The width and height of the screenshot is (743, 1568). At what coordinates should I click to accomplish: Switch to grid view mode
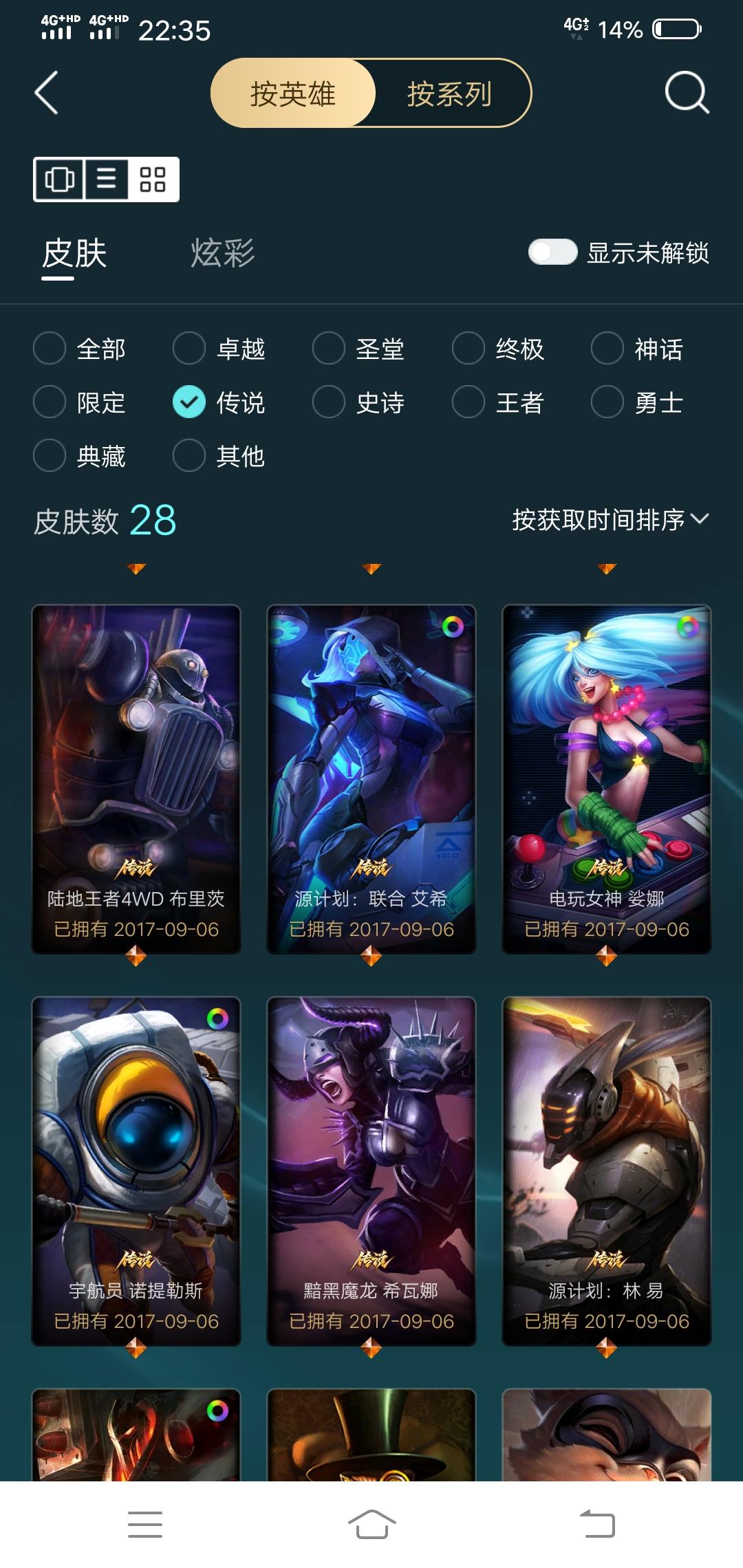pyautogui.click(x=151, y=180)
